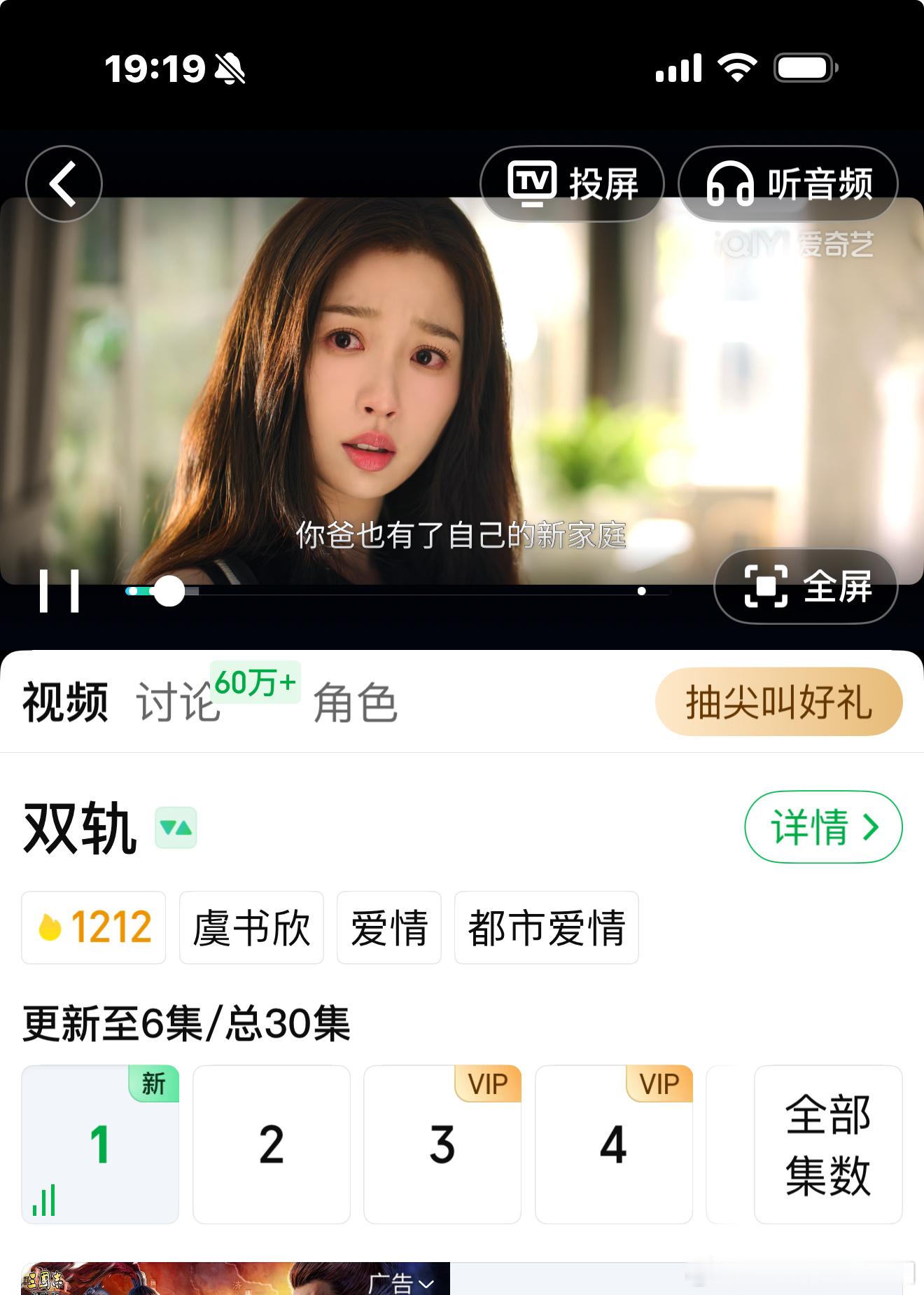Open actress tag 虞书欣

(x=251, y=927)
